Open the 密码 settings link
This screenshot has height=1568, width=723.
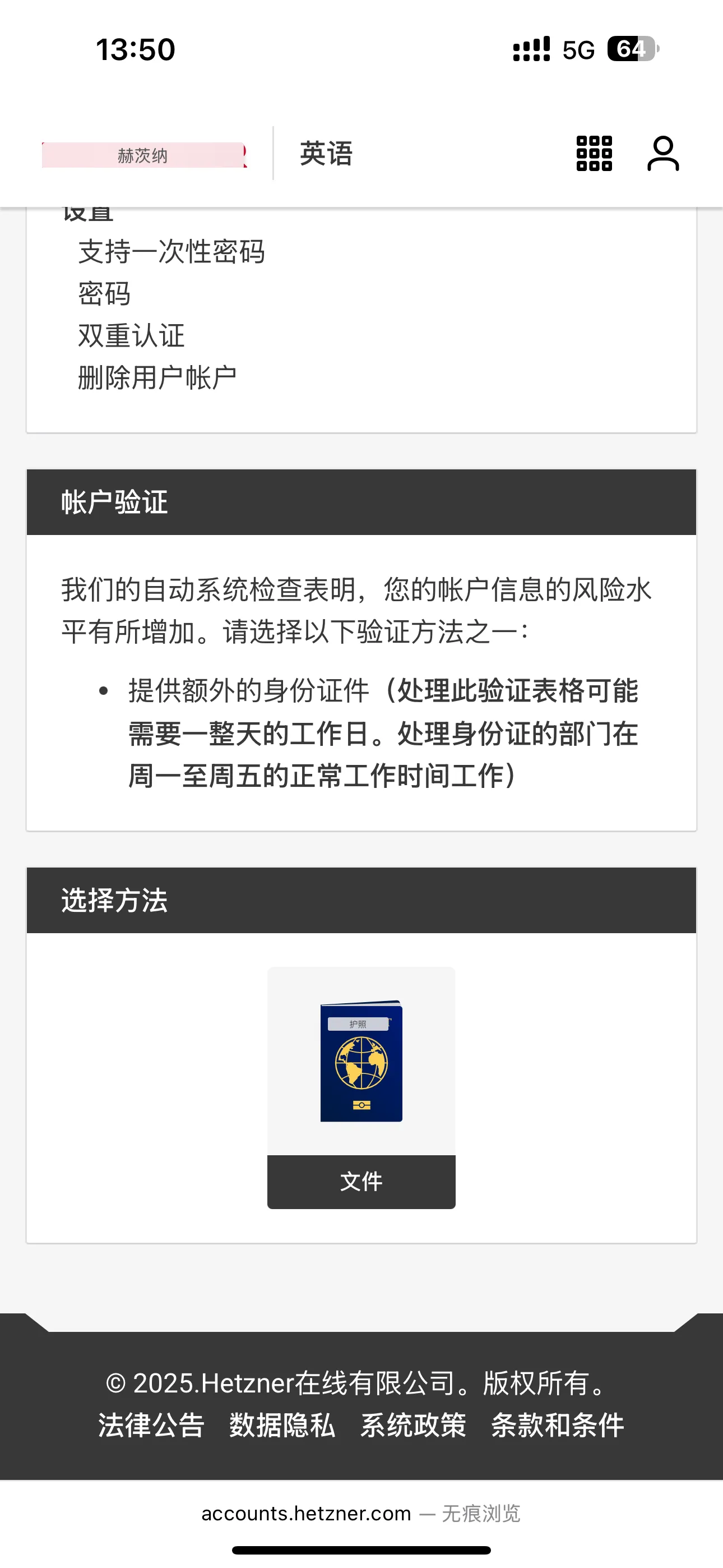click(105, 294)
